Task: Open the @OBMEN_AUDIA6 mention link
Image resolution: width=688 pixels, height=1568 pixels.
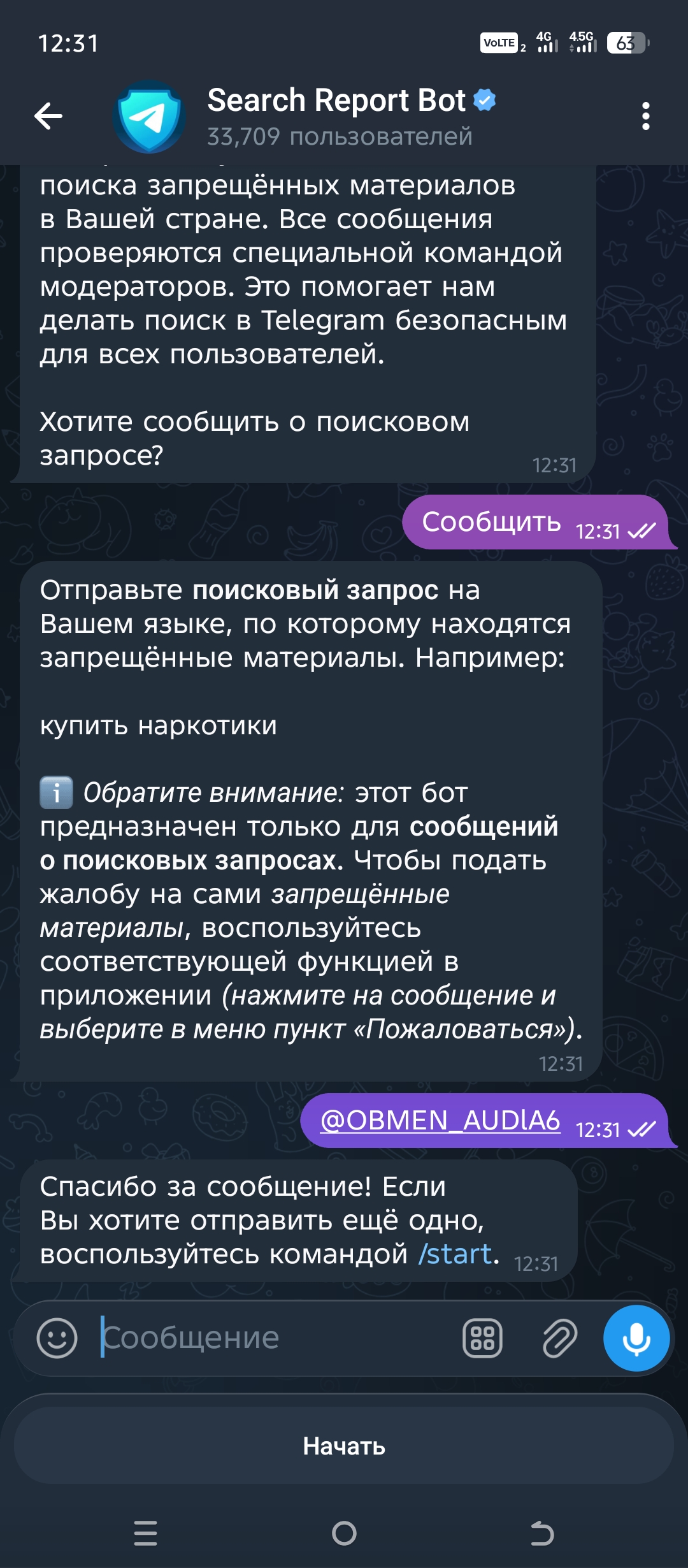Action: pos(440,1121)
